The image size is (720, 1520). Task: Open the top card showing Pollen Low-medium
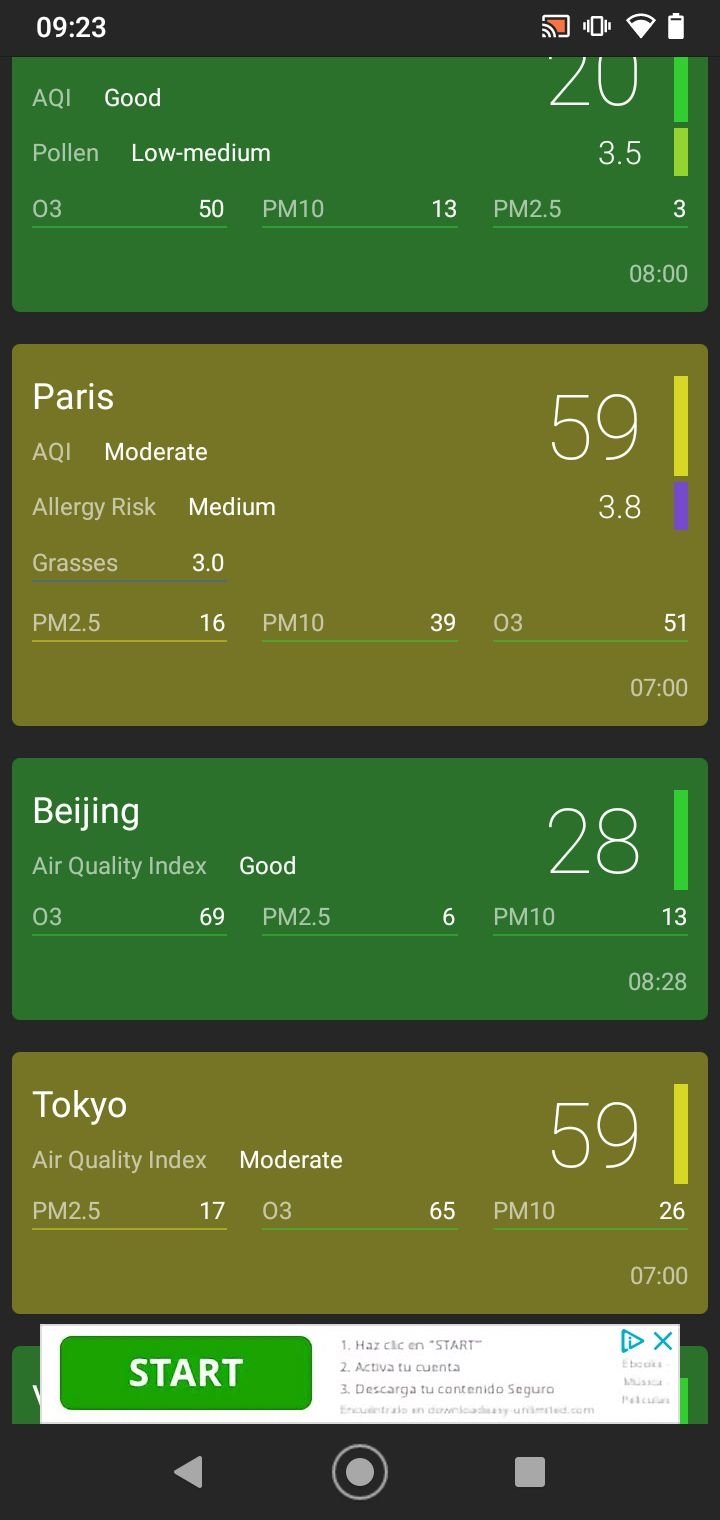(360, 185)
